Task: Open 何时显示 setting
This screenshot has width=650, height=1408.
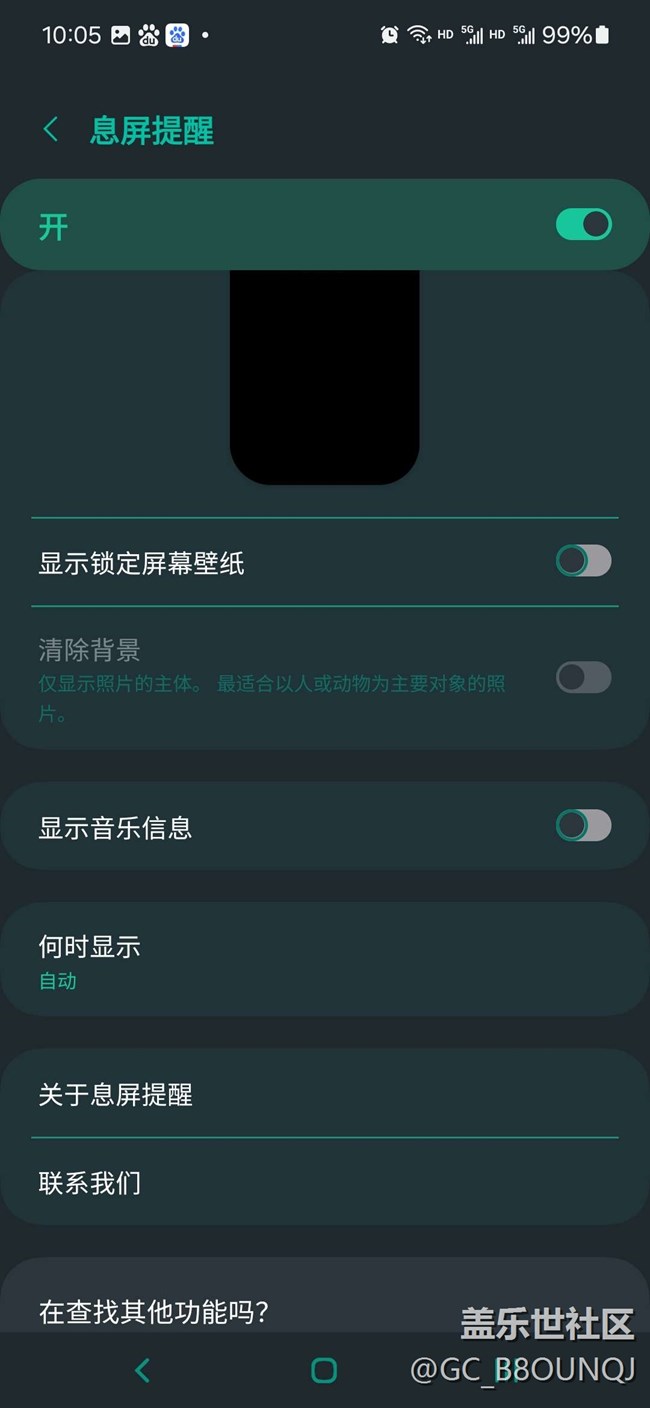Action: [x=325, y=960]
